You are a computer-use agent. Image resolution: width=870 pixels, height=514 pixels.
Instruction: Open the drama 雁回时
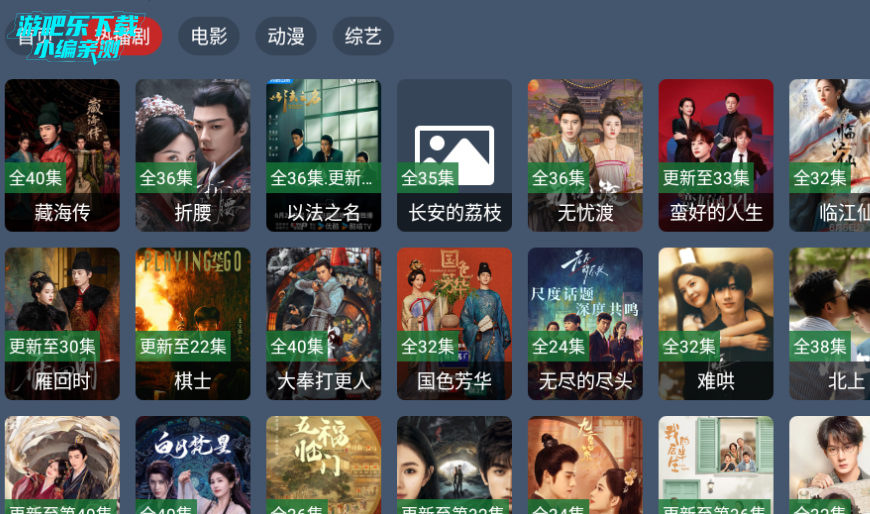tap(62, 323)
